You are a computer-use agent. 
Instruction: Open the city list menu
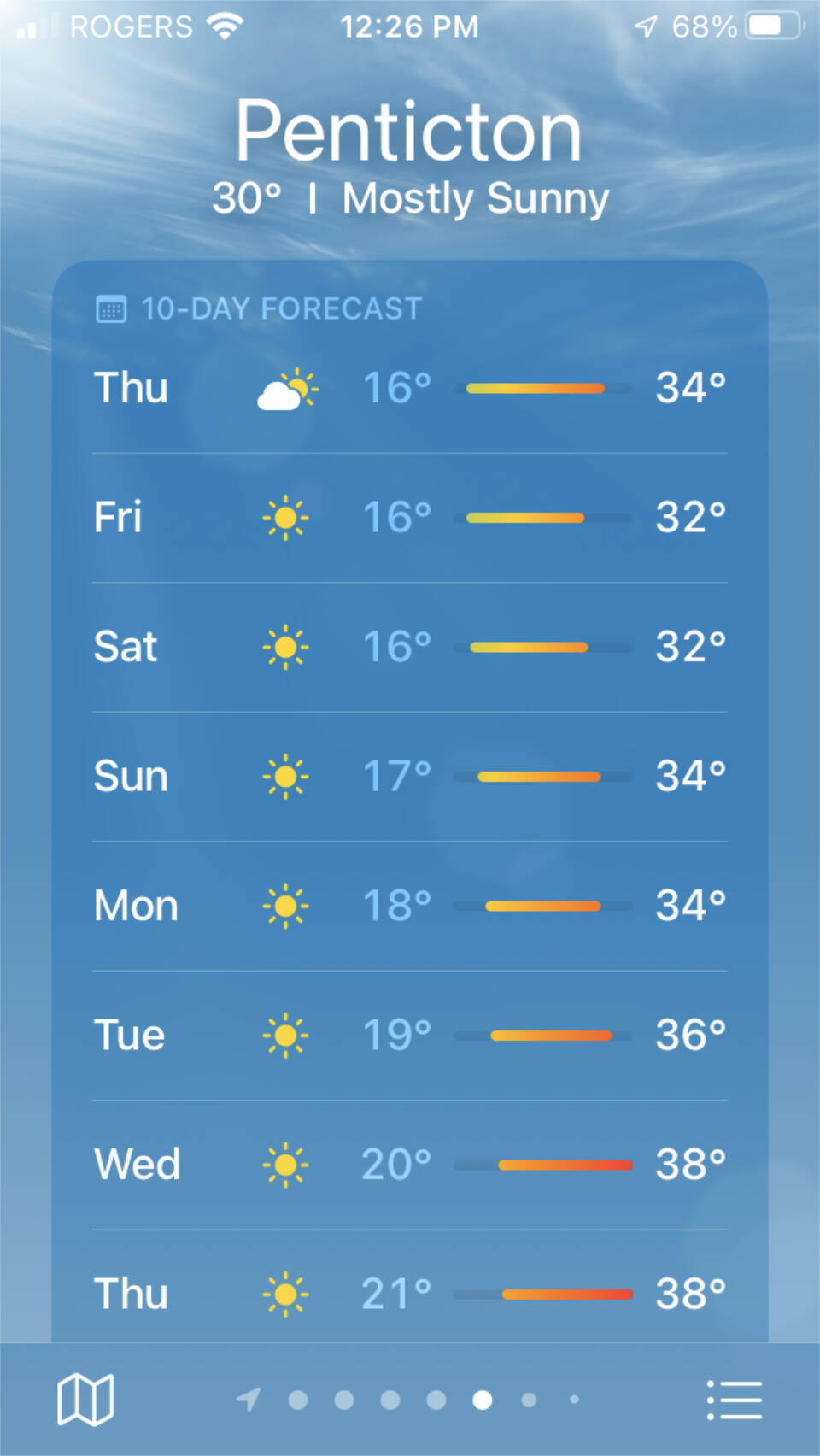734,1400
